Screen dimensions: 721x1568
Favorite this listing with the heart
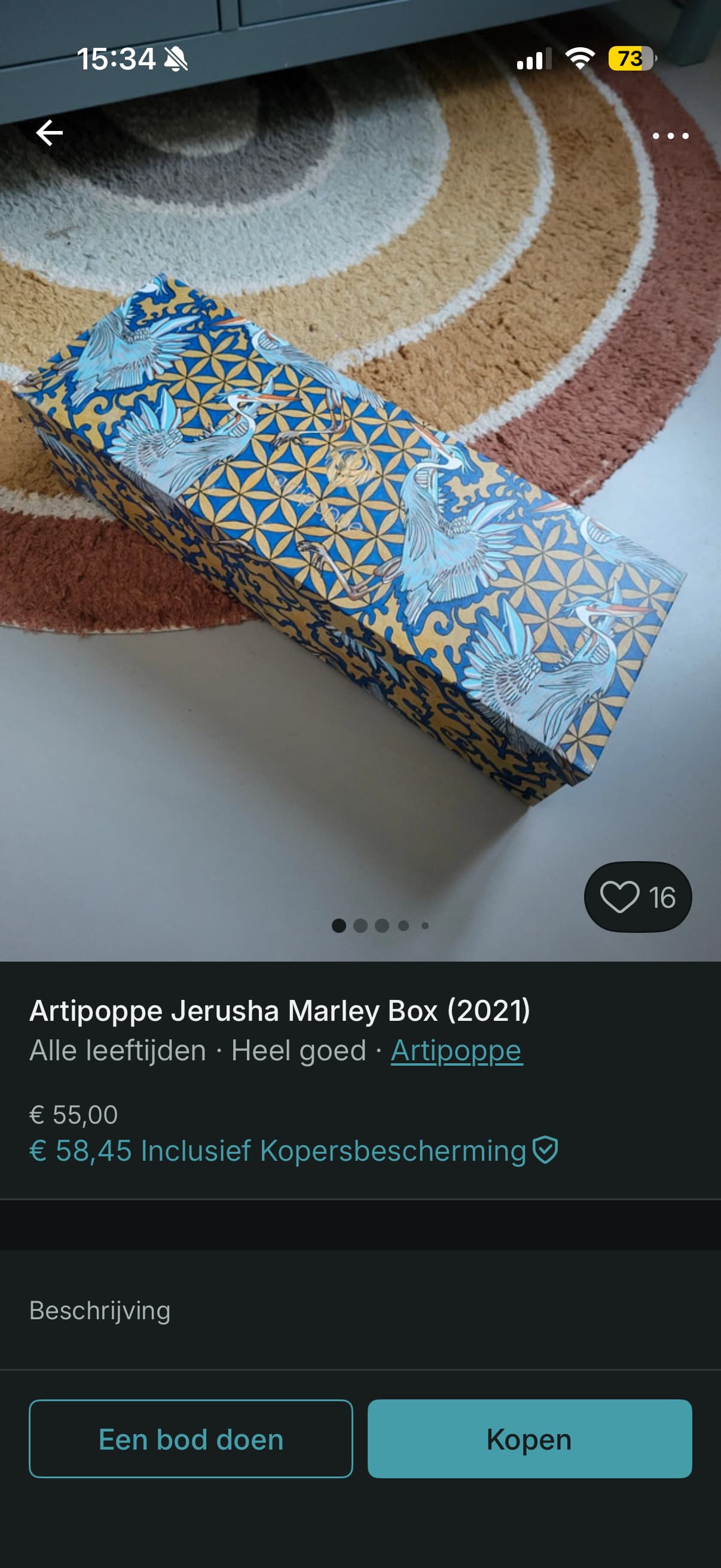point(619,897)
